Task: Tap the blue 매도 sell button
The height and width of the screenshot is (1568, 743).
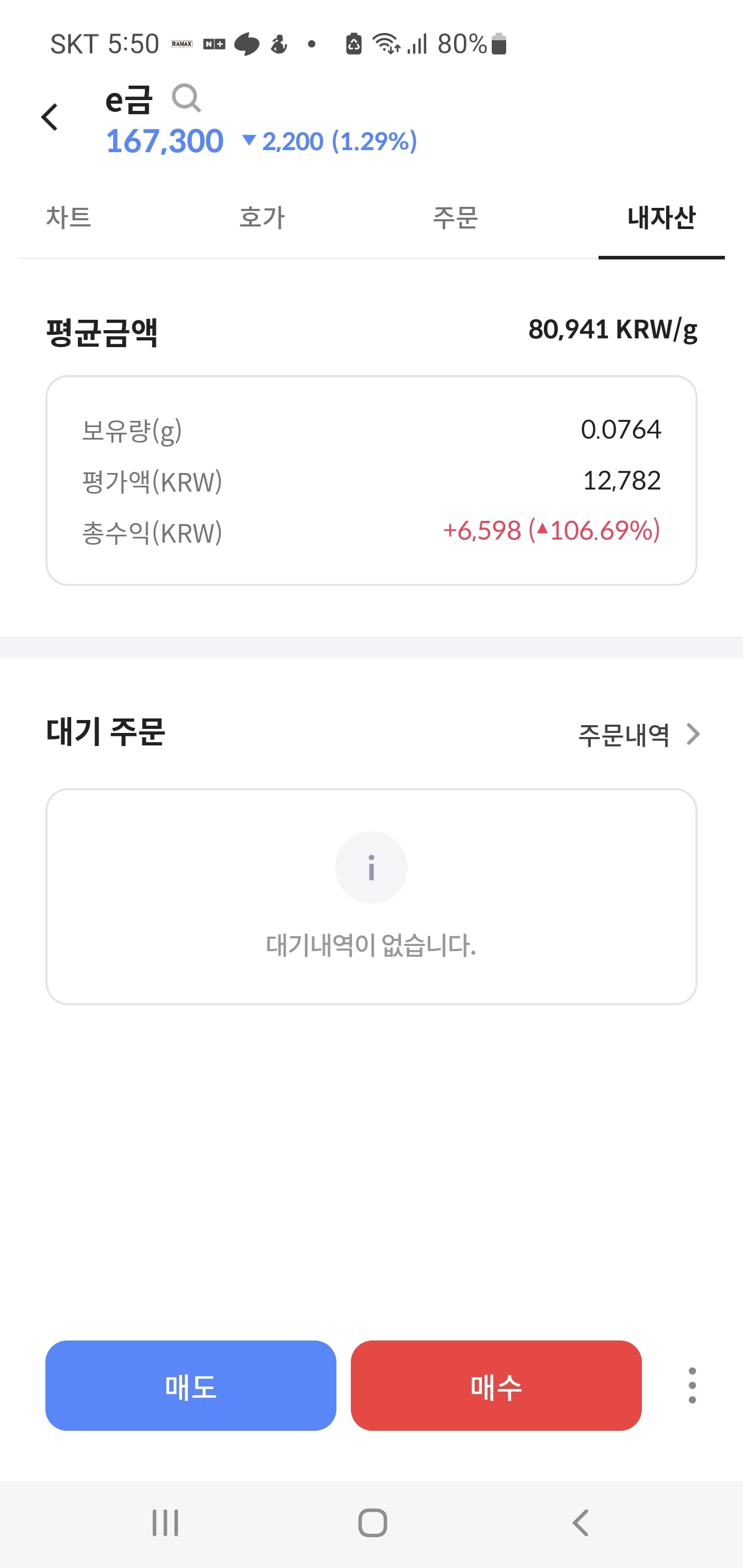Action: coord(190,1386)
